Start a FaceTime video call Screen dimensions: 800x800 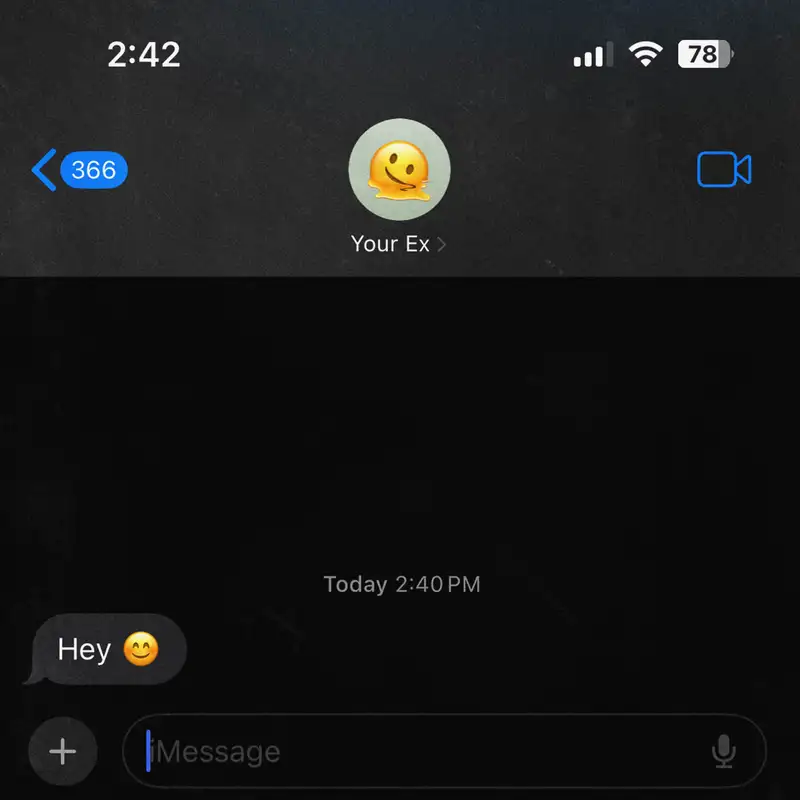coord(724,170)
